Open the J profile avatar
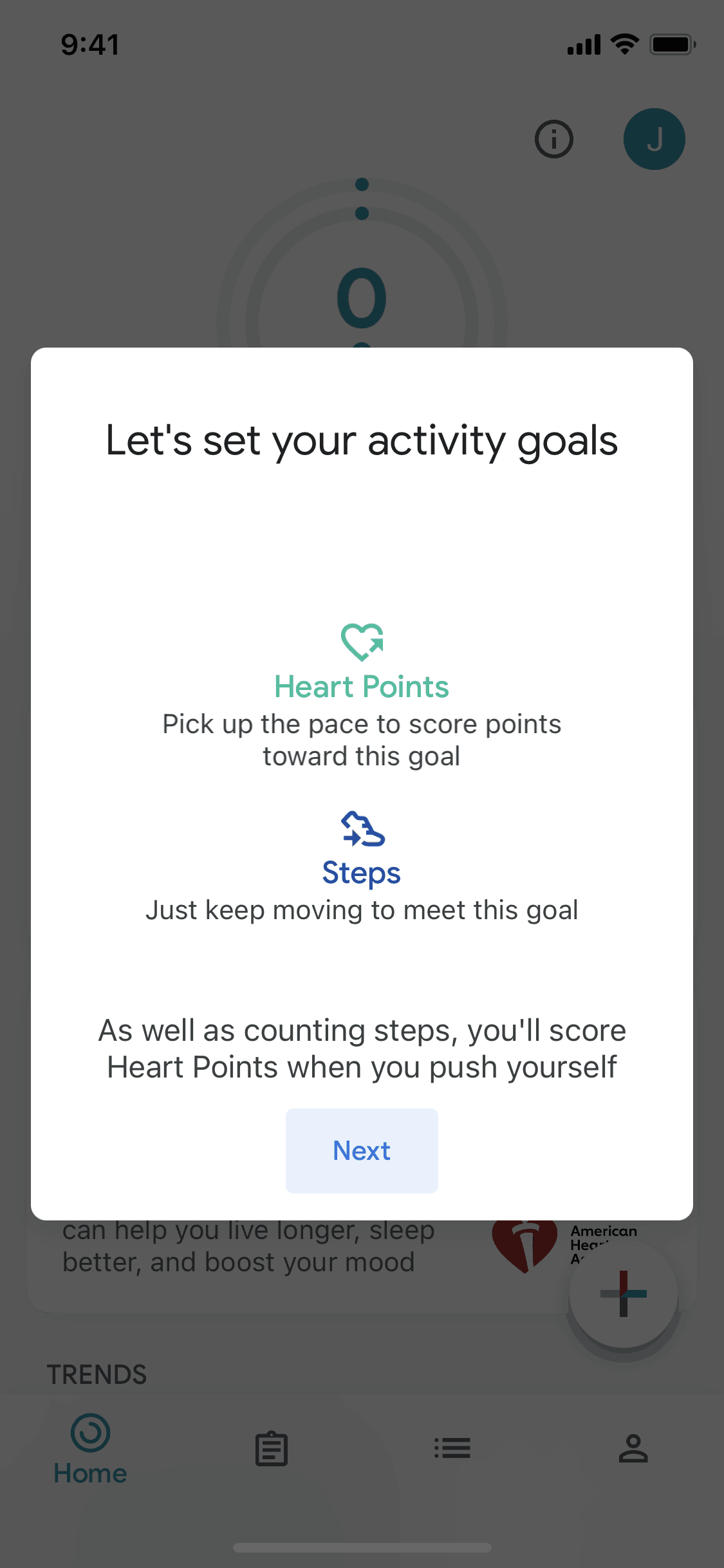The width and height of the screenshot is (724, 1568). 654,139
